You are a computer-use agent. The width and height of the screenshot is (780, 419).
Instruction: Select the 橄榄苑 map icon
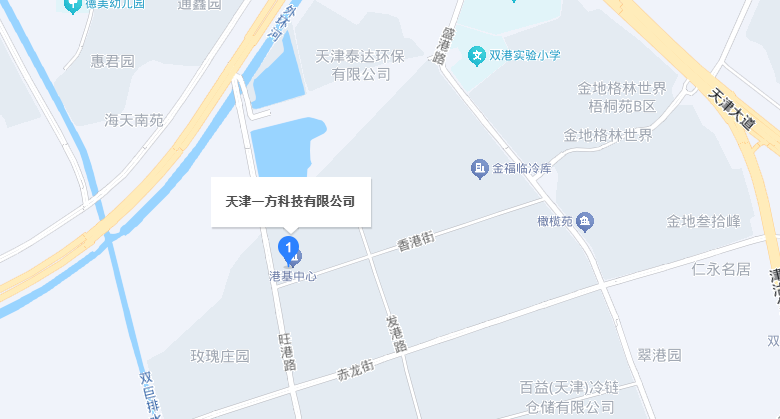pyautogui.click(x=584, y=221)
